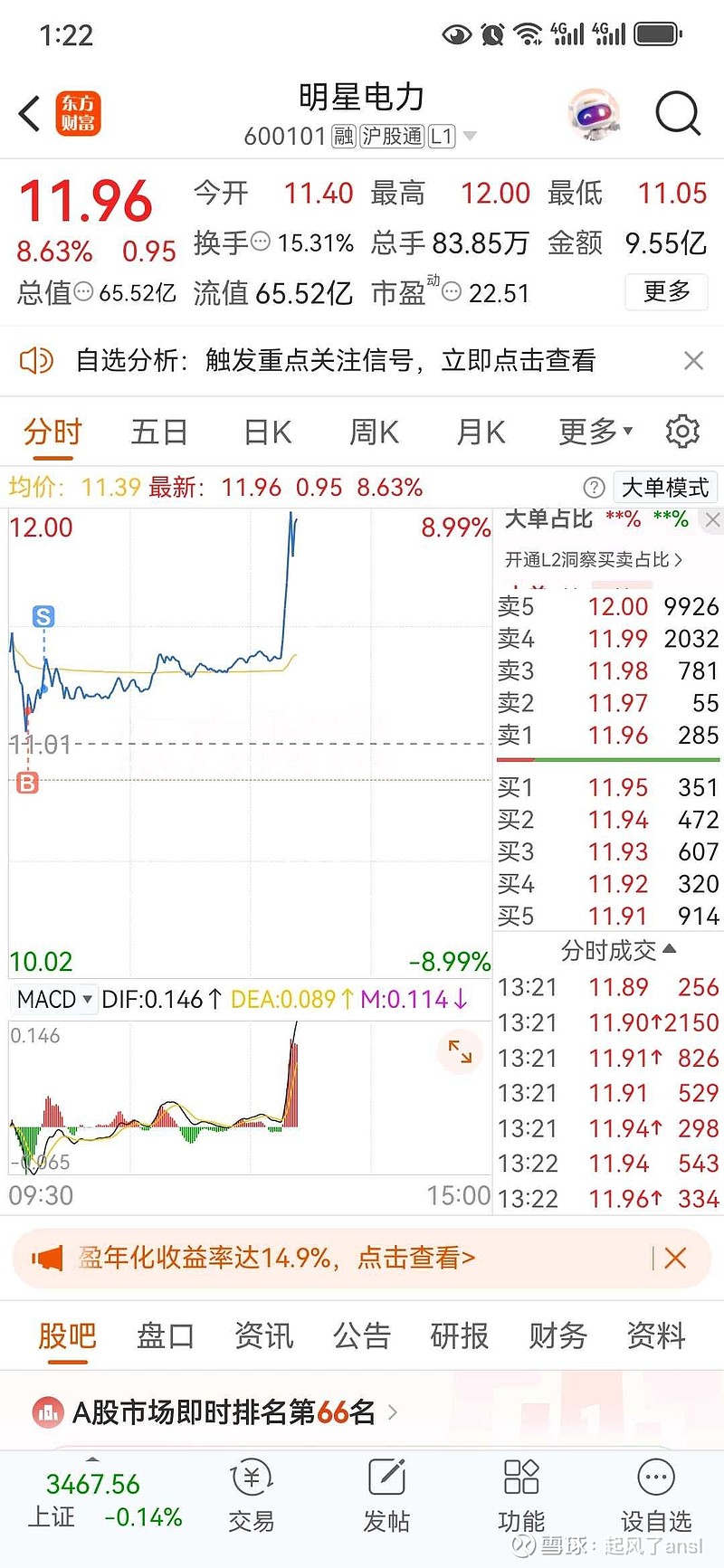This screenshot has height=1568, width=724.
Task: Open the robot assistant avatar
Action: pyautogui.click(x=595, y=114)
